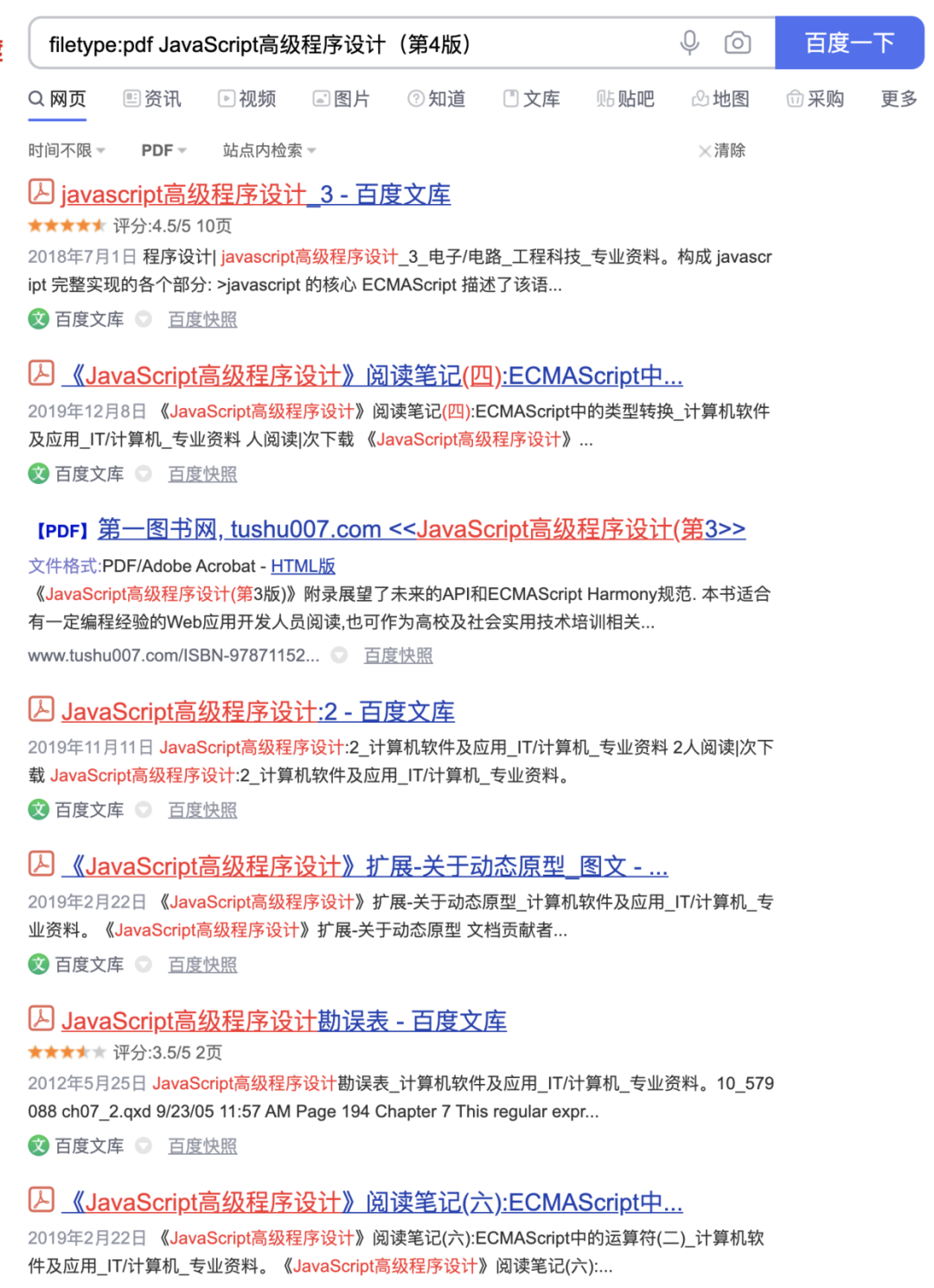Open the tushu007.com PDF result

[421, 529]
